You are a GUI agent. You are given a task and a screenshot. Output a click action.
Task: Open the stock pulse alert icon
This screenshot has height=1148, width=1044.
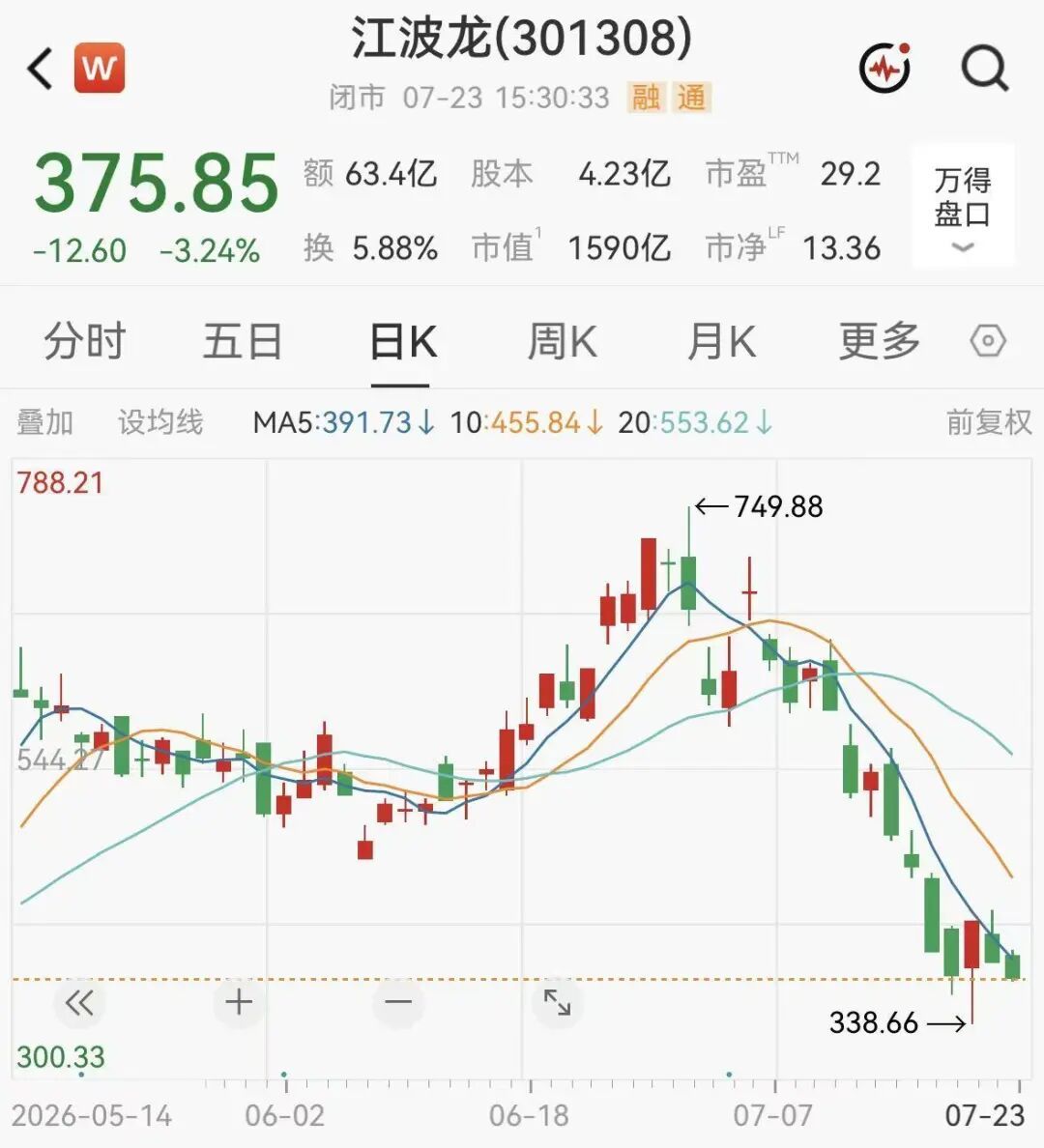(885, 68)
